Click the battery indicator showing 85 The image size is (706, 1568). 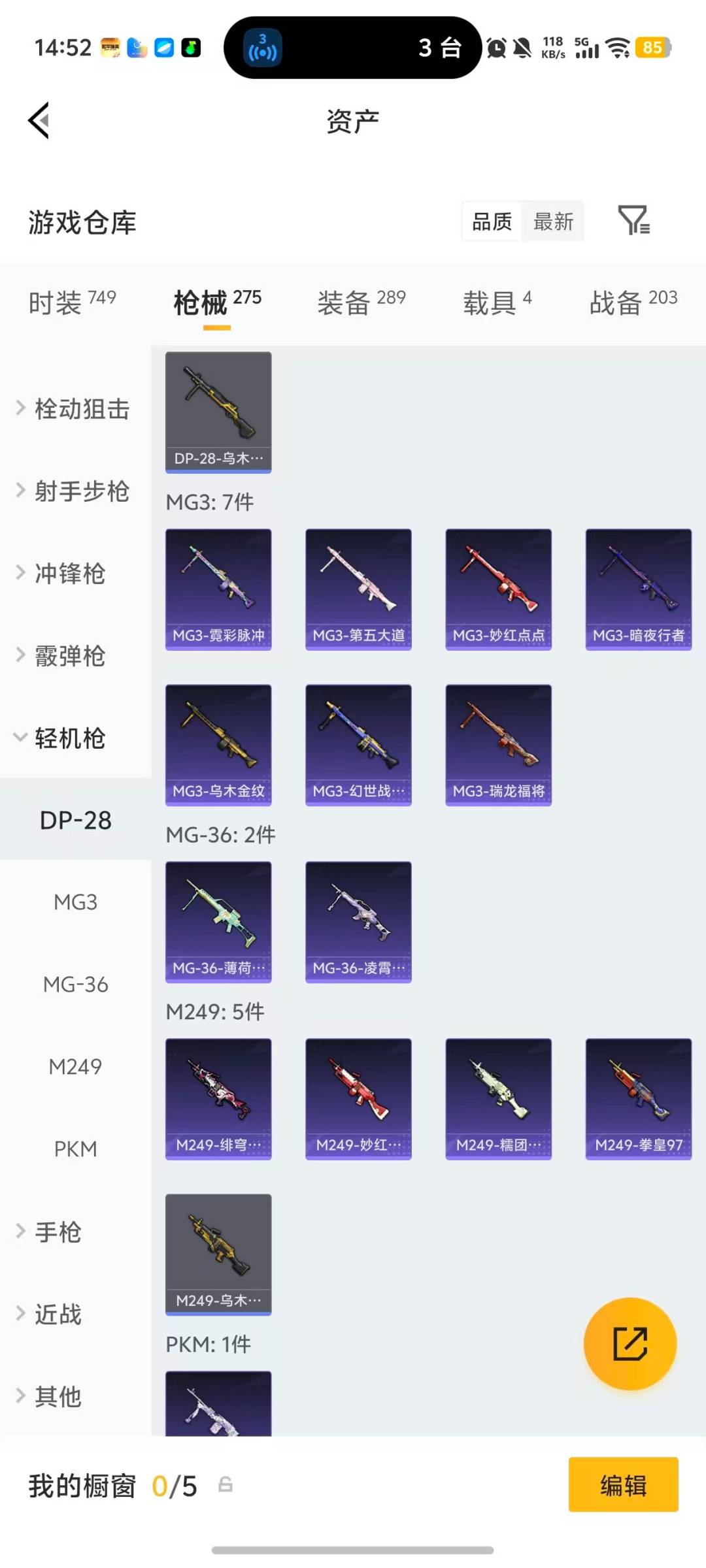tap(651, 48)
